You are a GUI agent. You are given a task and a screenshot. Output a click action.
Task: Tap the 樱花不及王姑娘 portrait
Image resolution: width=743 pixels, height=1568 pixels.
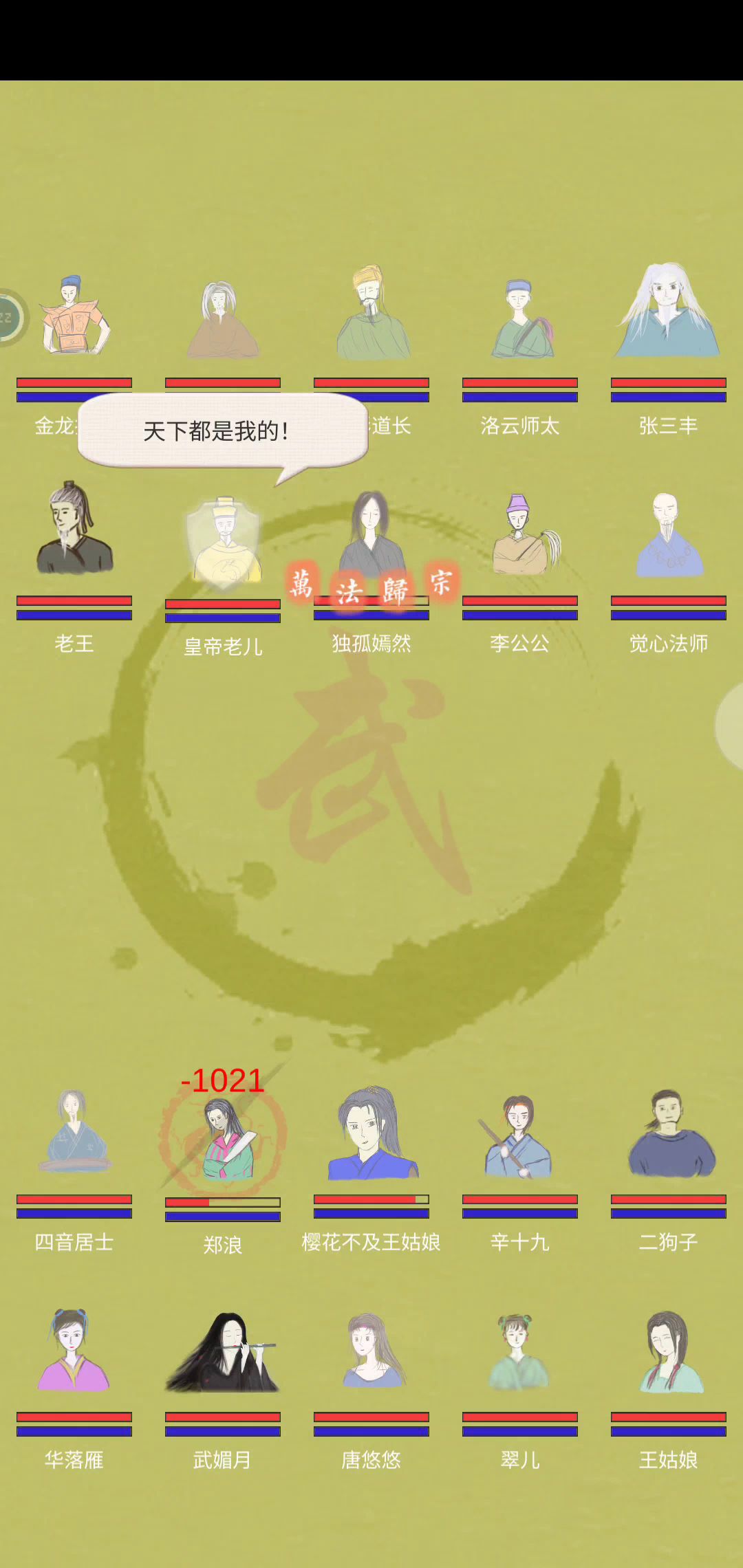(x=371, y=1135)
